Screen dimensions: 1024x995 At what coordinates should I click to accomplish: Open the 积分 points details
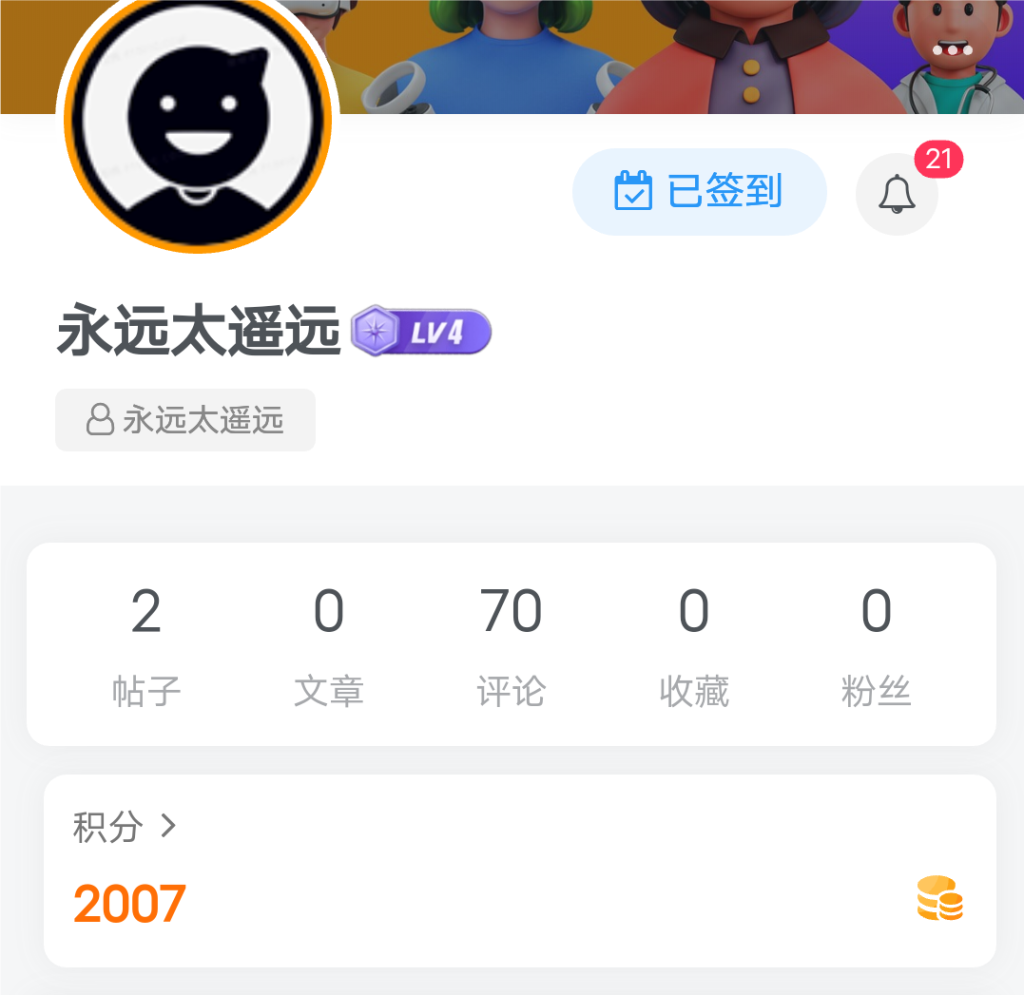[x=124, y=827]
